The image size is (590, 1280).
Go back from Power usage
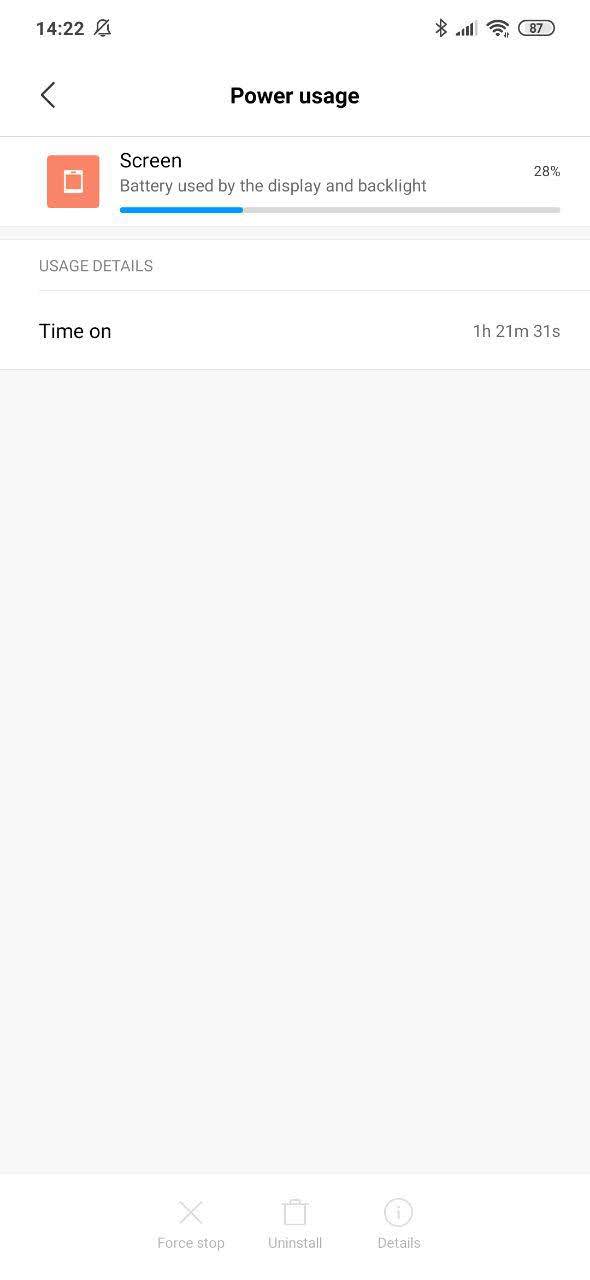click(x=48, y=95)
